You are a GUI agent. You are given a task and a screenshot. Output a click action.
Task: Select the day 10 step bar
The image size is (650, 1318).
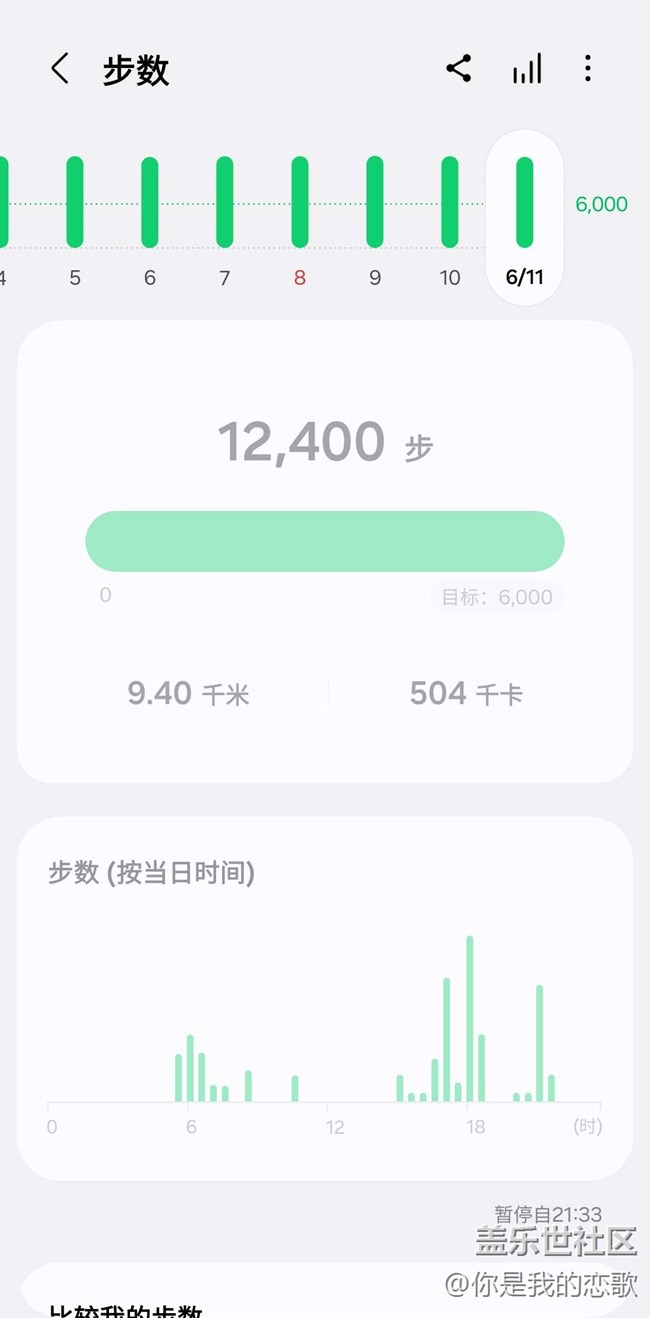pos(450,203)
